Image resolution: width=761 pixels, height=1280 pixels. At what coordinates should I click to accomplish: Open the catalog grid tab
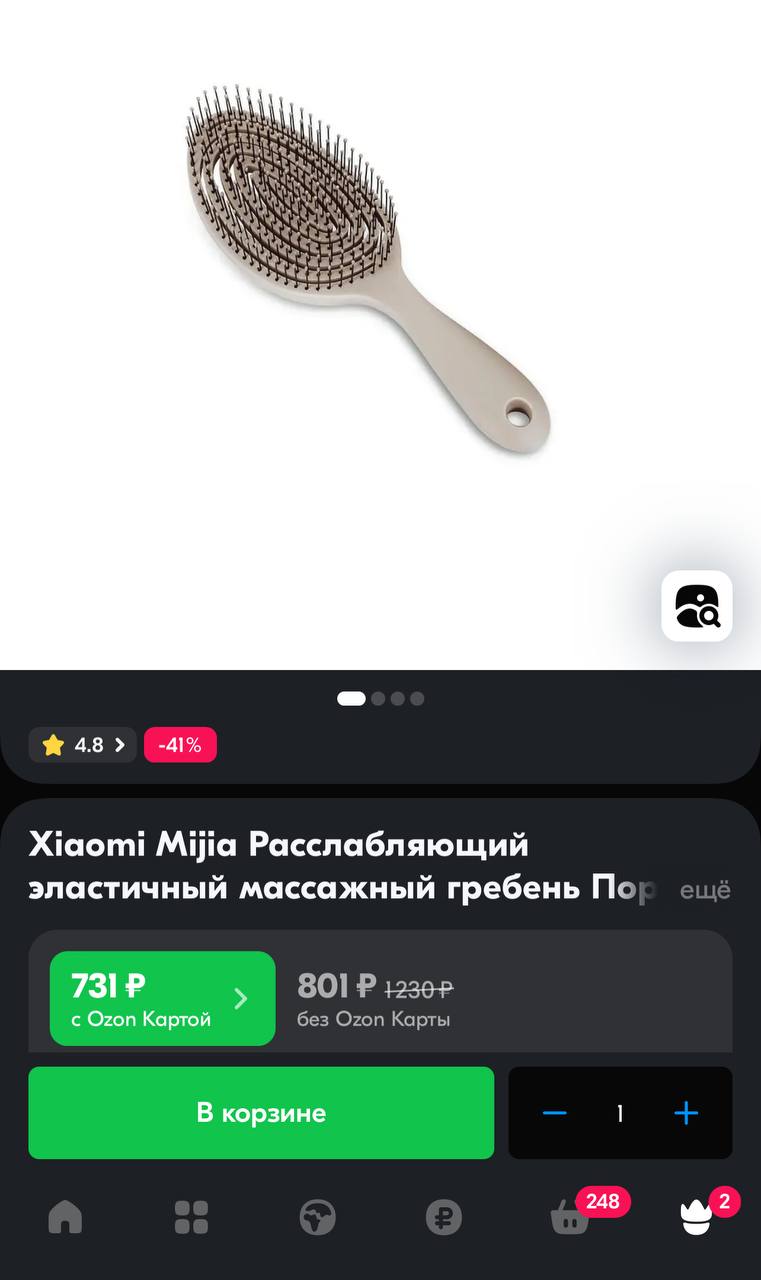[191, 1217]
